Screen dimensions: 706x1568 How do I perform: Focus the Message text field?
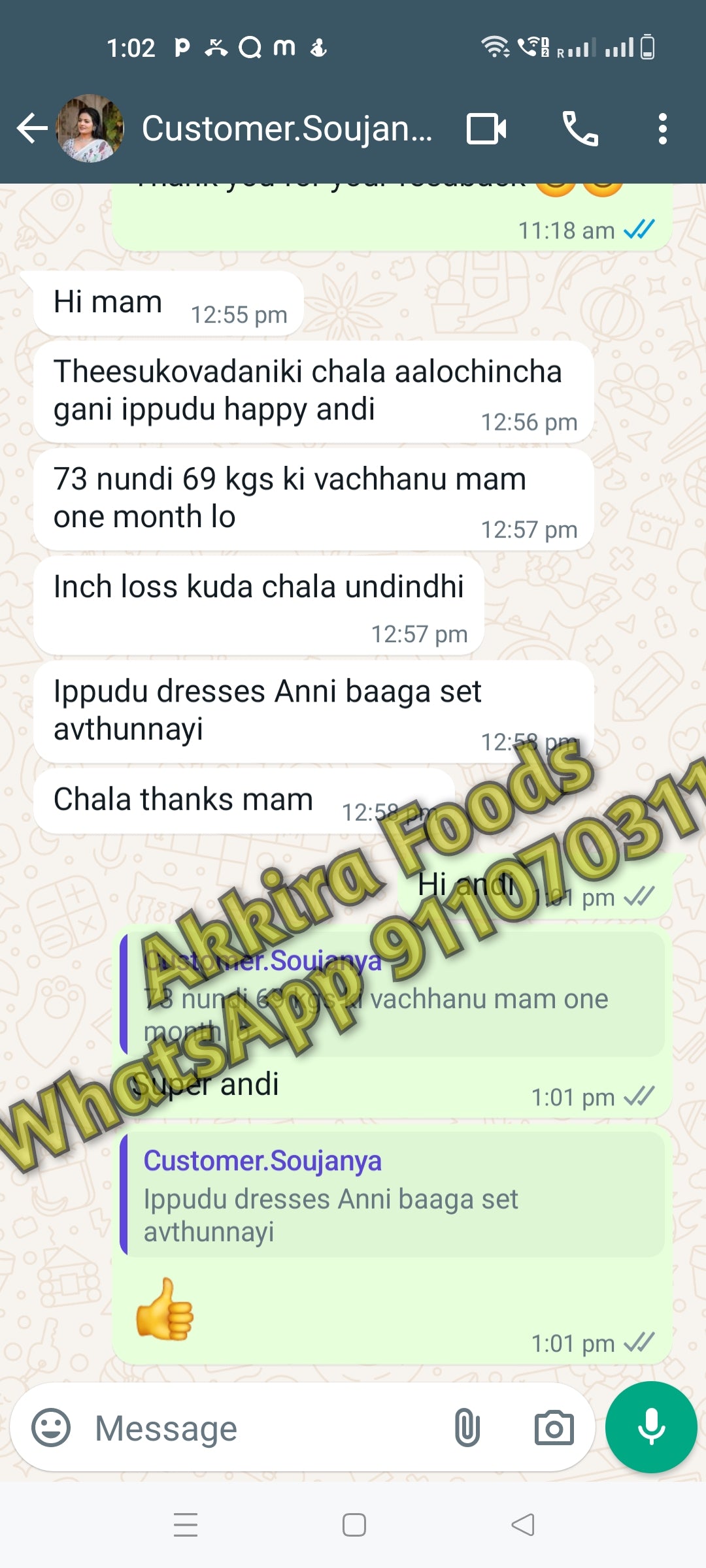[x=261, y=1428]
